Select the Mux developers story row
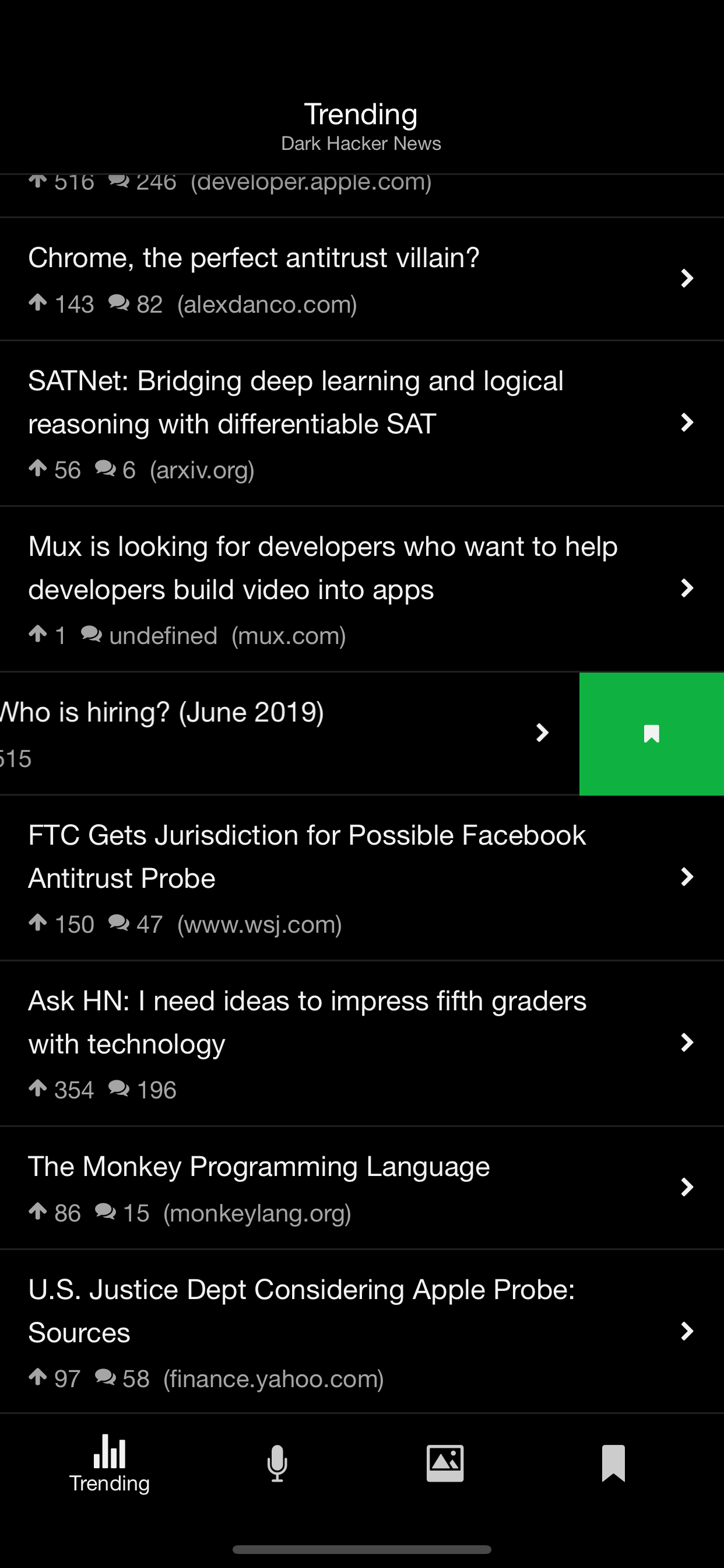724x1568 pixels. point(304,587)
